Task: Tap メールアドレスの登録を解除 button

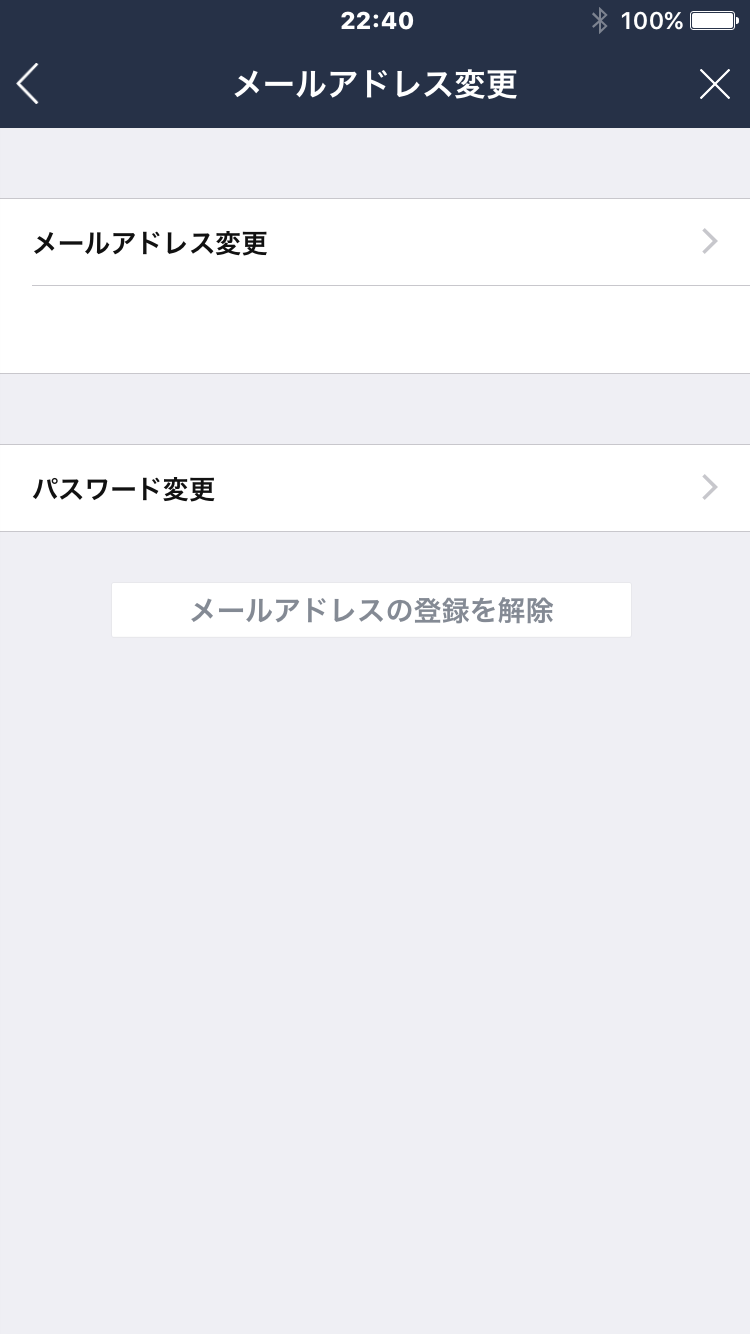Action: point(371,610)
